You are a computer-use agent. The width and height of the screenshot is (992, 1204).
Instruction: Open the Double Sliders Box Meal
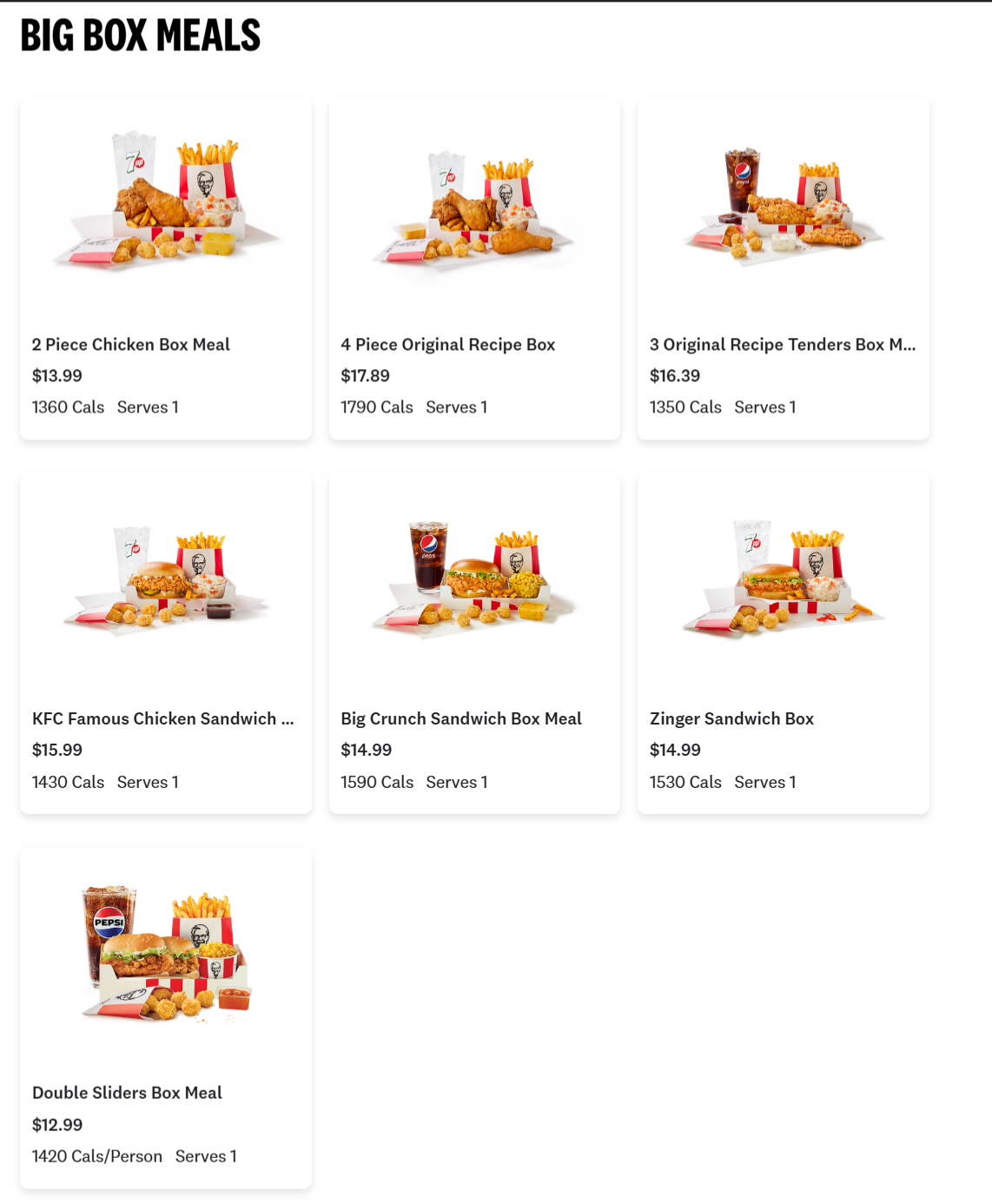coord(165,1016)
